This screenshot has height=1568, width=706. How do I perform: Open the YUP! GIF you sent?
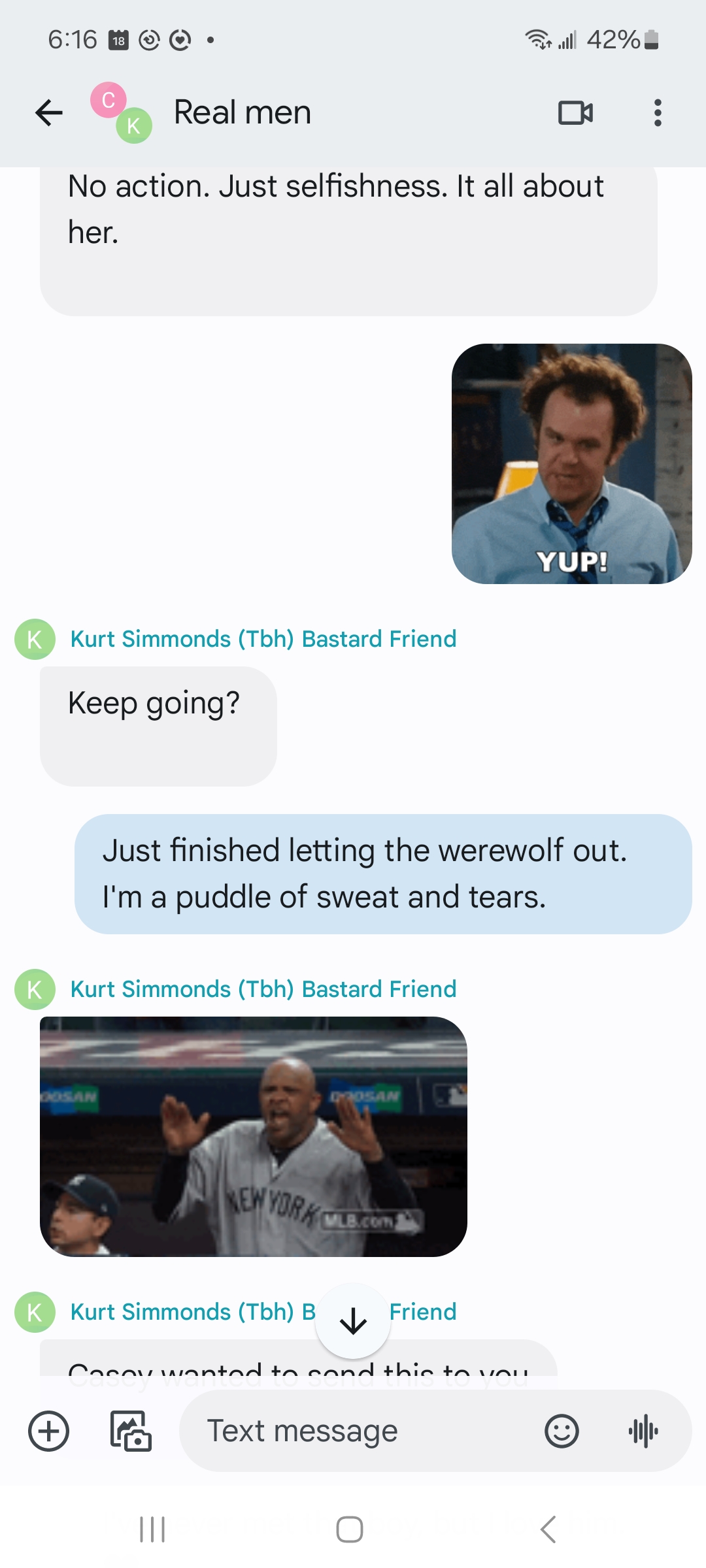point(571,464)
